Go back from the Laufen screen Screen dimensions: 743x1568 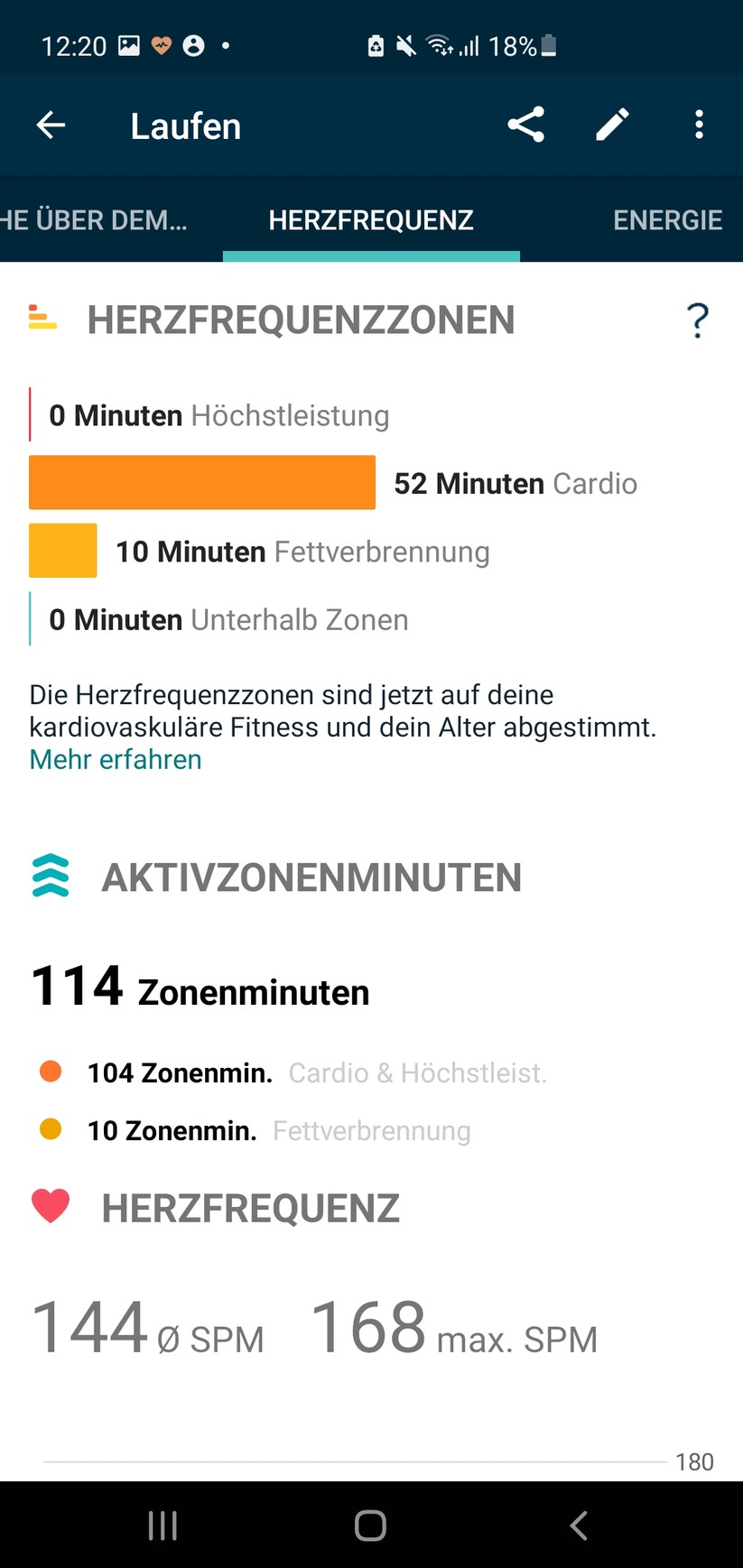click(x=51, y=125)
